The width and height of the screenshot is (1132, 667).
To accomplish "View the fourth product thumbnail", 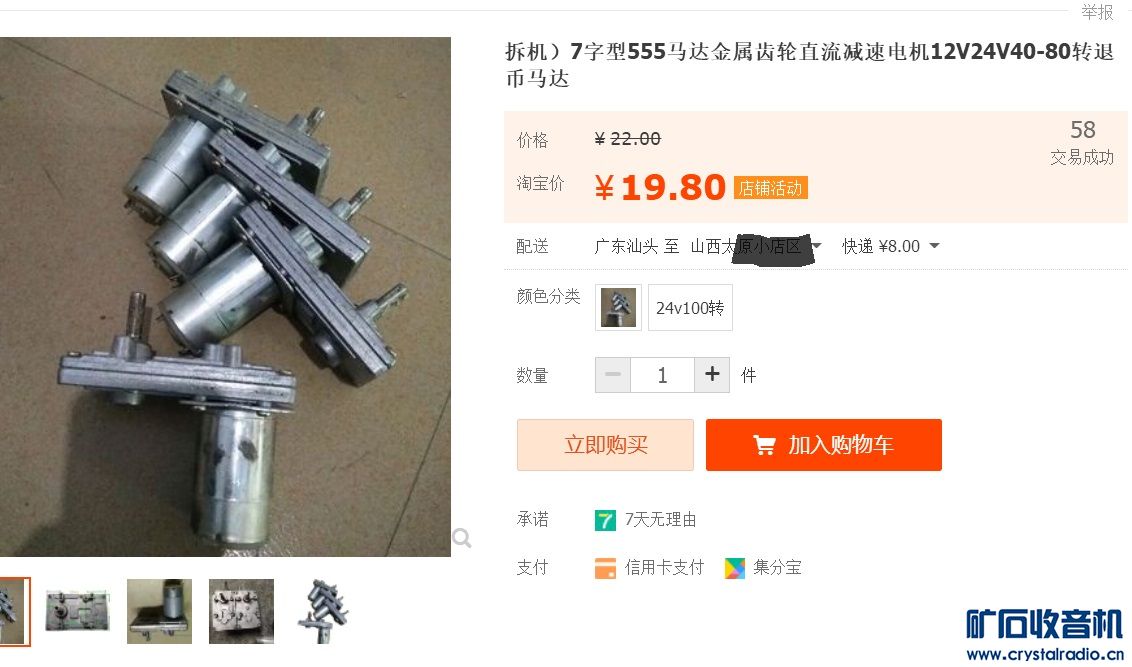I will click(x=241, y=610).
